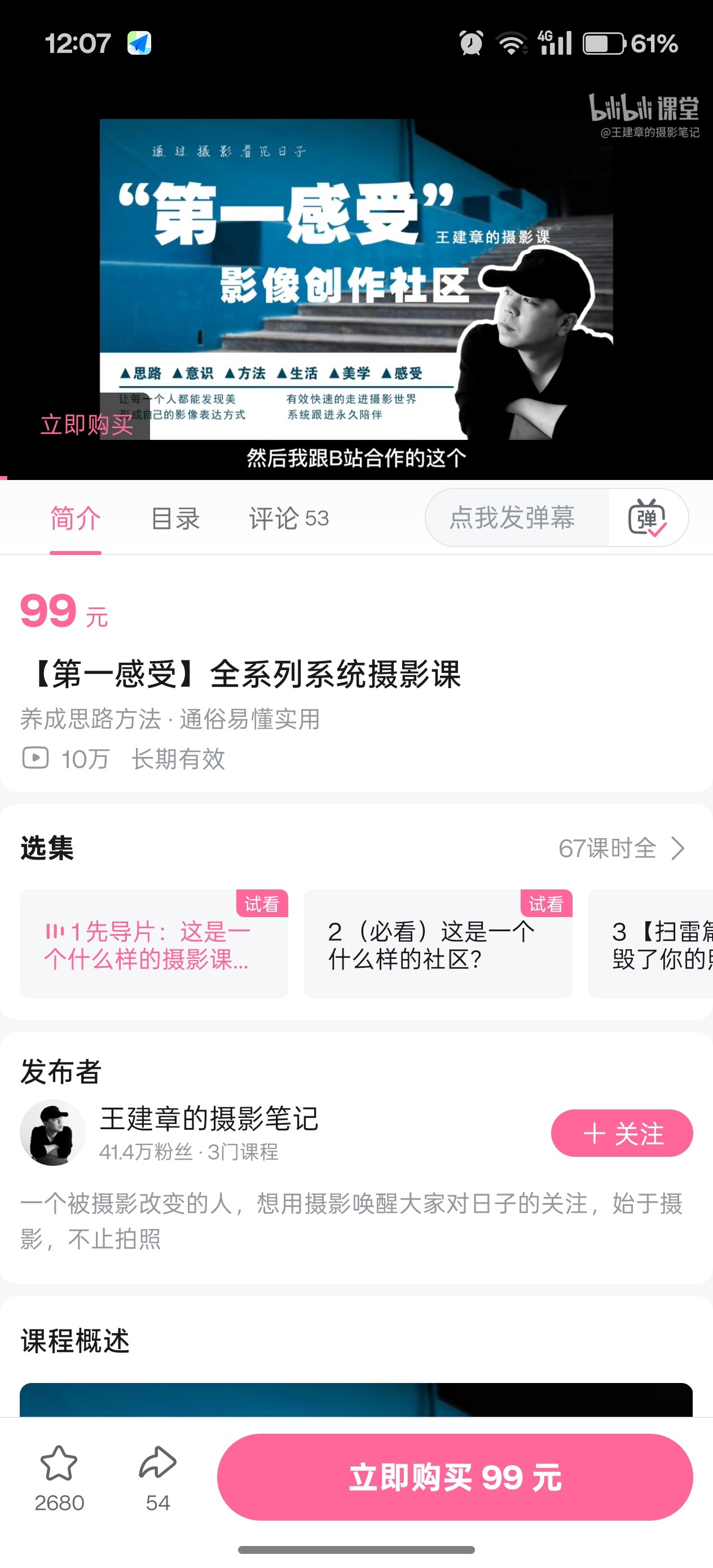This screenshot has width=713, height=1568.
Task: Open episode 2 (必看) 这是一个什么样的社区
Action: point(438,944)
